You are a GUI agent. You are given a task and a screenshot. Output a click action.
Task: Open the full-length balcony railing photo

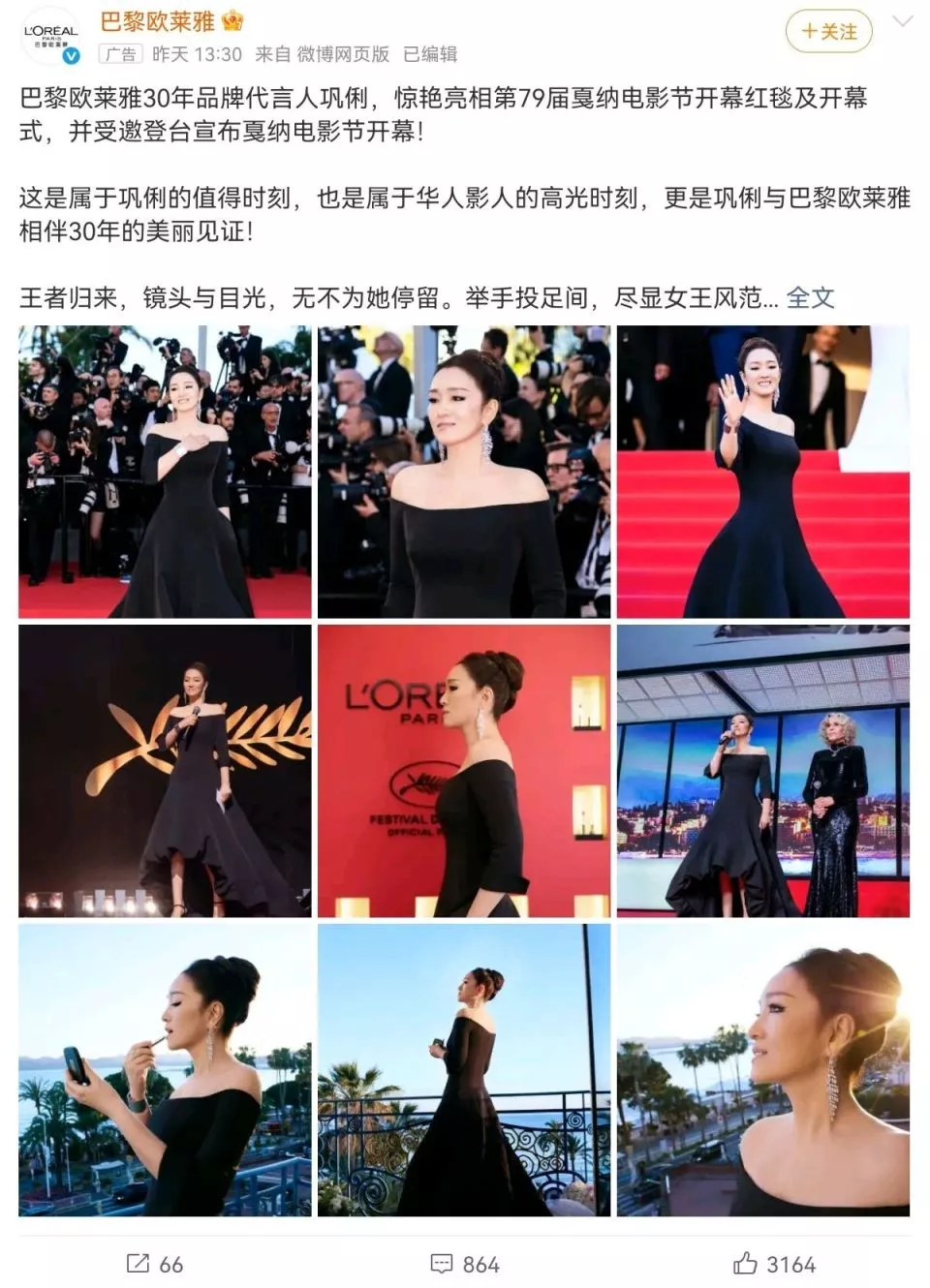click(x=464, y=1070)
